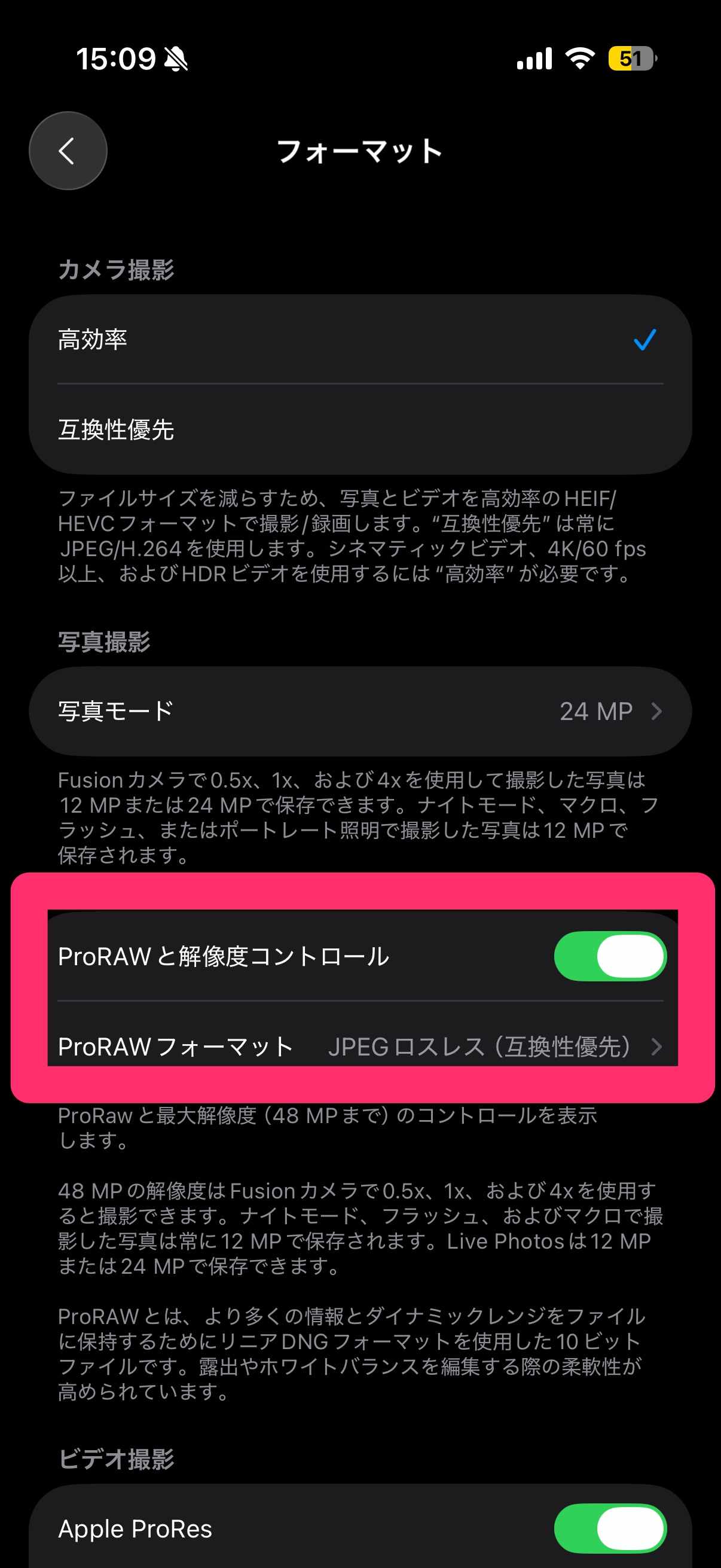Select the 互換性優先 capture format

coord(359,430)
